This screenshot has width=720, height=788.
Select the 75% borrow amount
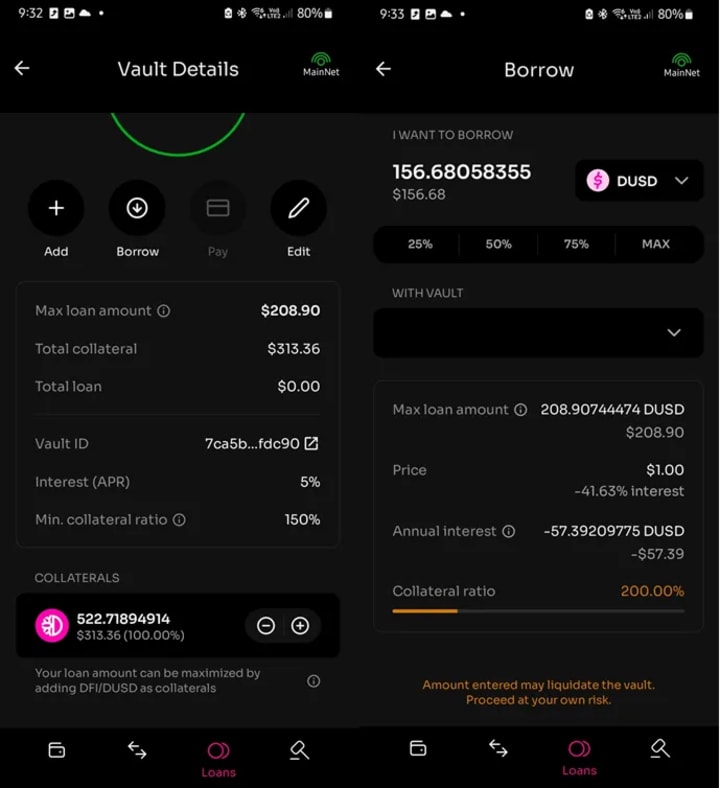pos(576,244)
